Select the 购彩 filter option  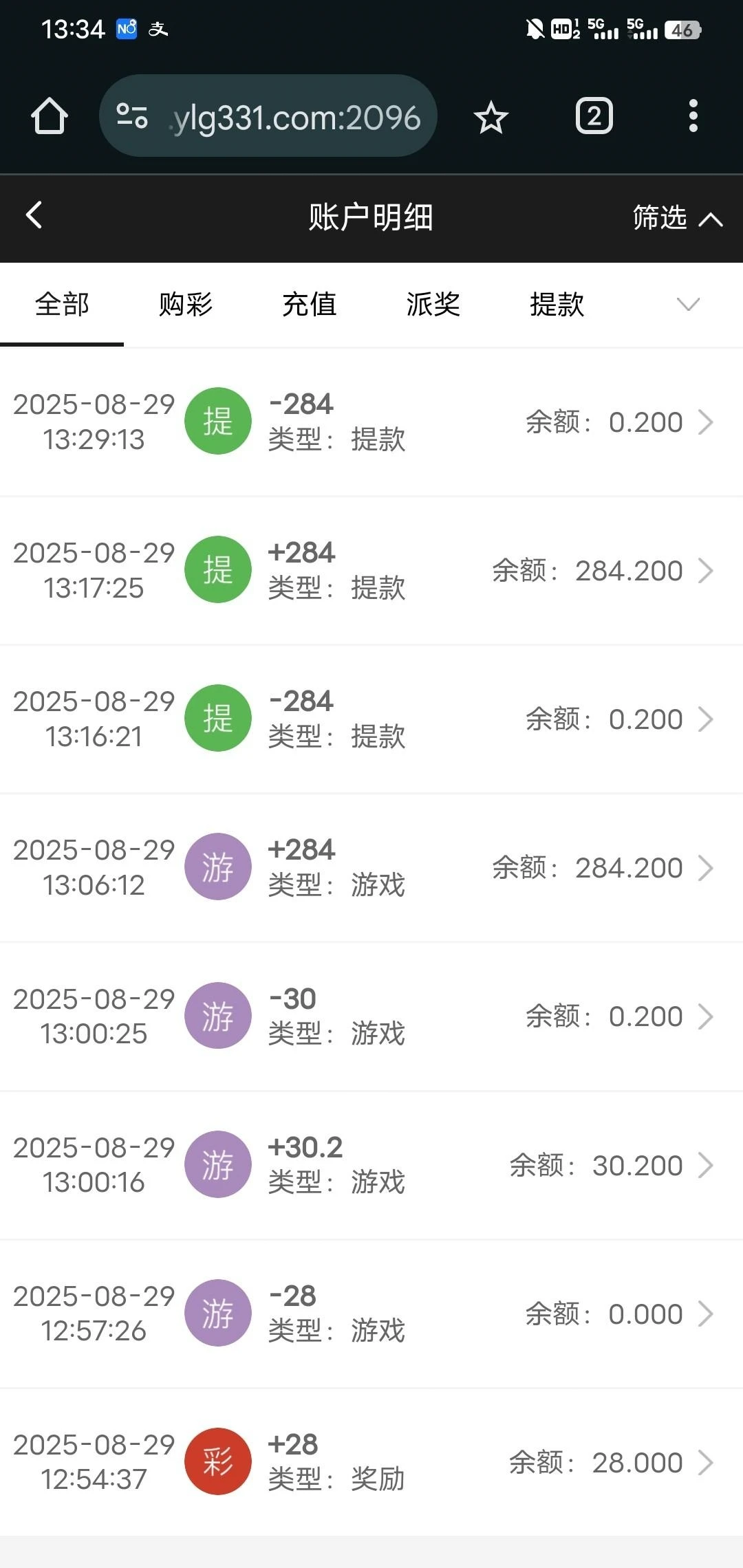tap(186, 304)
